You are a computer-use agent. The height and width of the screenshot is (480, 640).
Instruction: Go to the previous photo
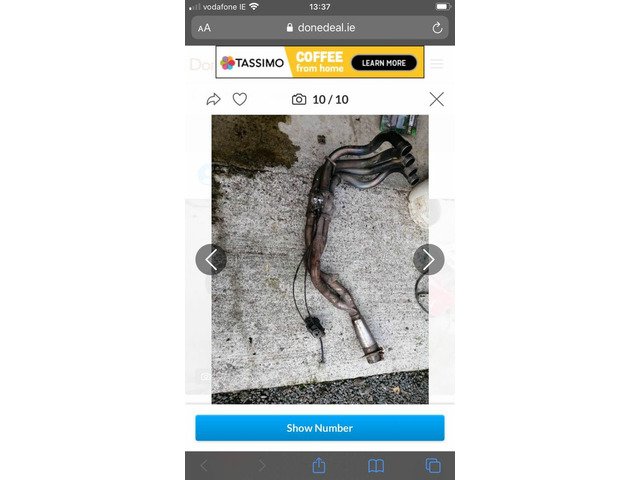click(x=210, y=260)
